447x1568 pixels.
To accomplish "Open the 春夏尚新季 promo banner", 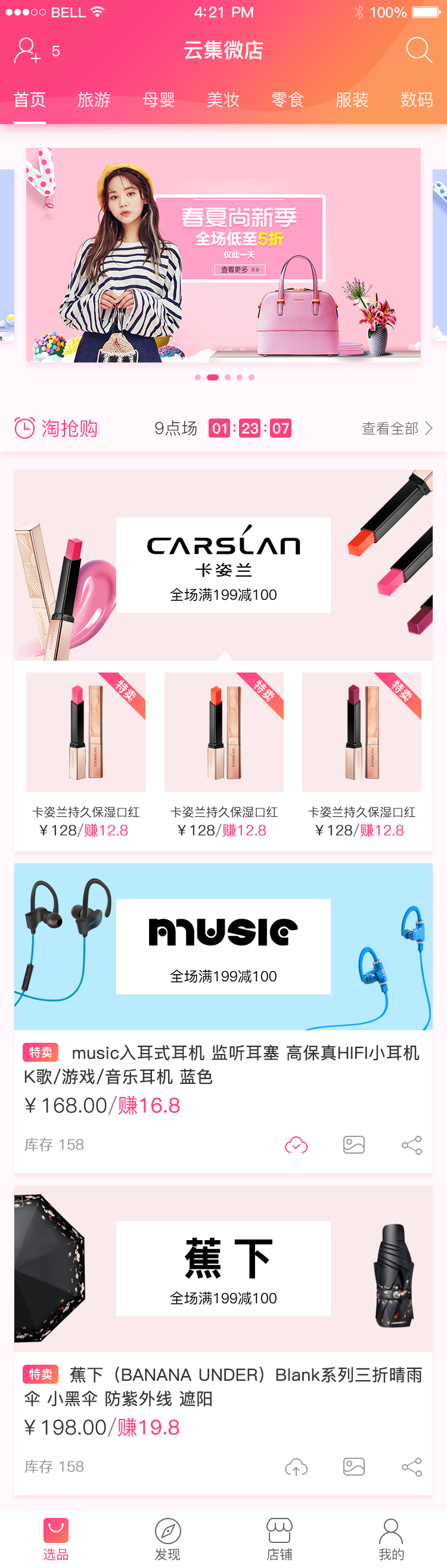I will pyautogui.click(x=223, y=255).
